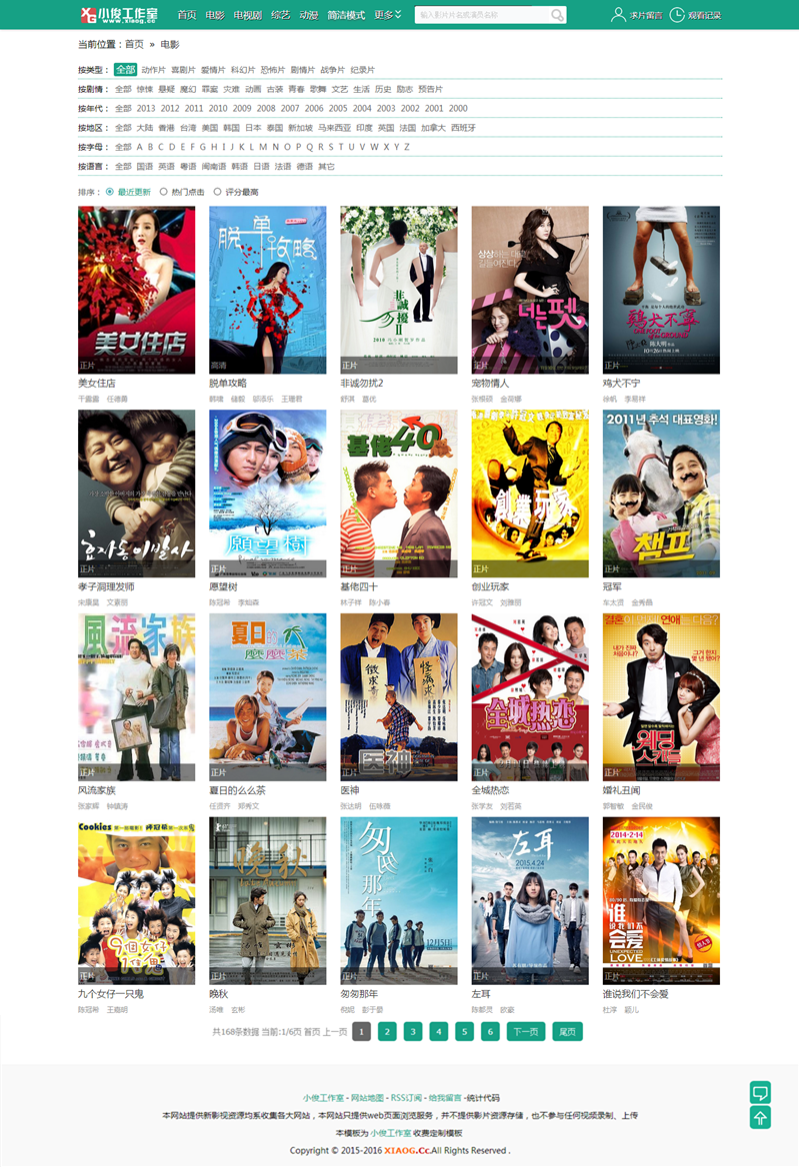Focus the movie name search box
Viewport: 799px width, 1167px height.
click(x=482, y=15)
